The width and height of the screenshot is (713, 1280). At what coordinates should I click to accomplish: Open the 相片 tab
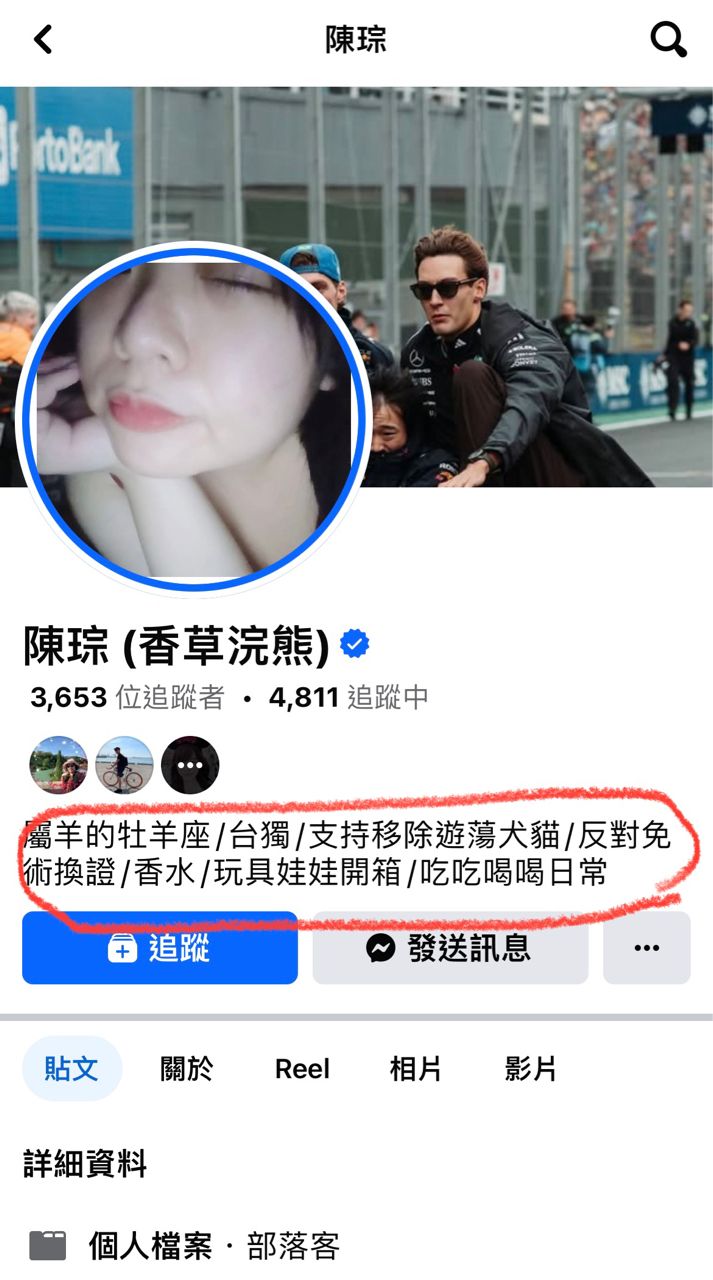pos(416,1069)
